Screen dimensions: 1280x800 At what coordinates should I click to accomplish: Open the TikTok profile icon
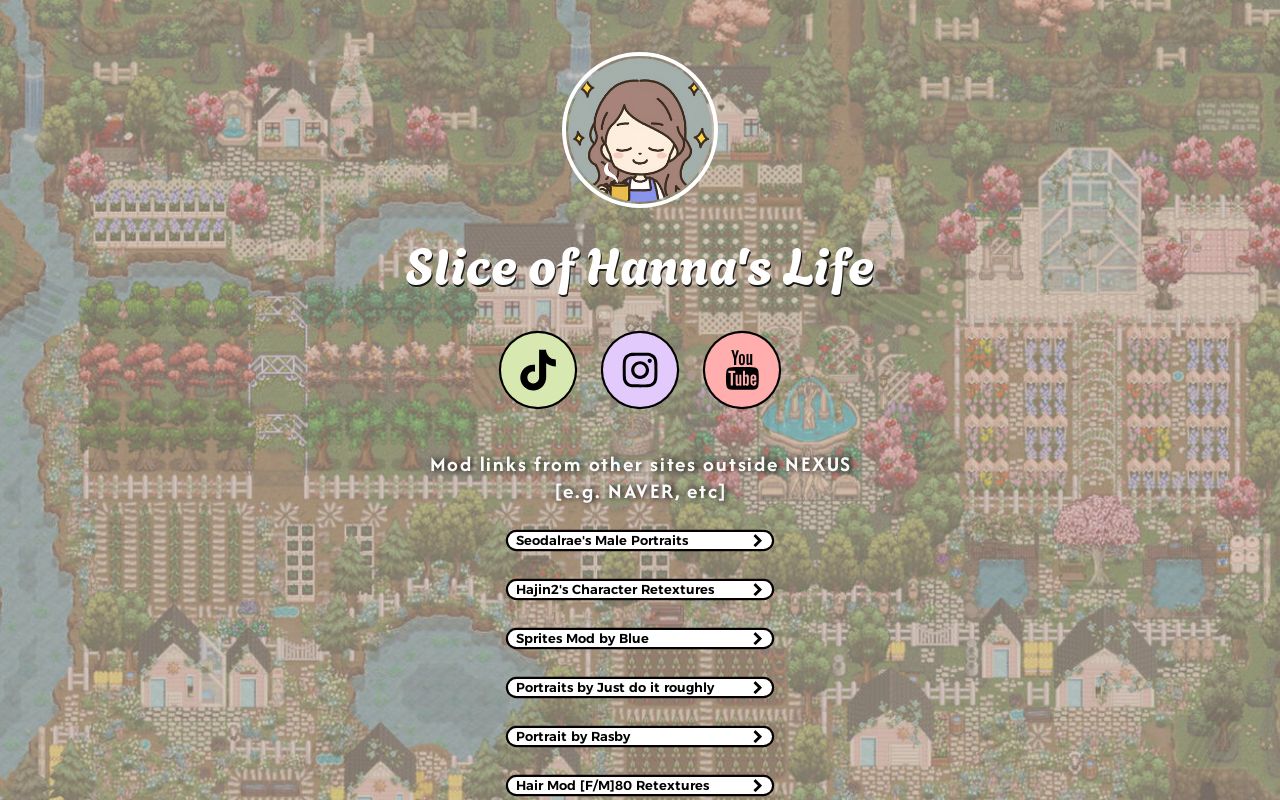(538, 370)
